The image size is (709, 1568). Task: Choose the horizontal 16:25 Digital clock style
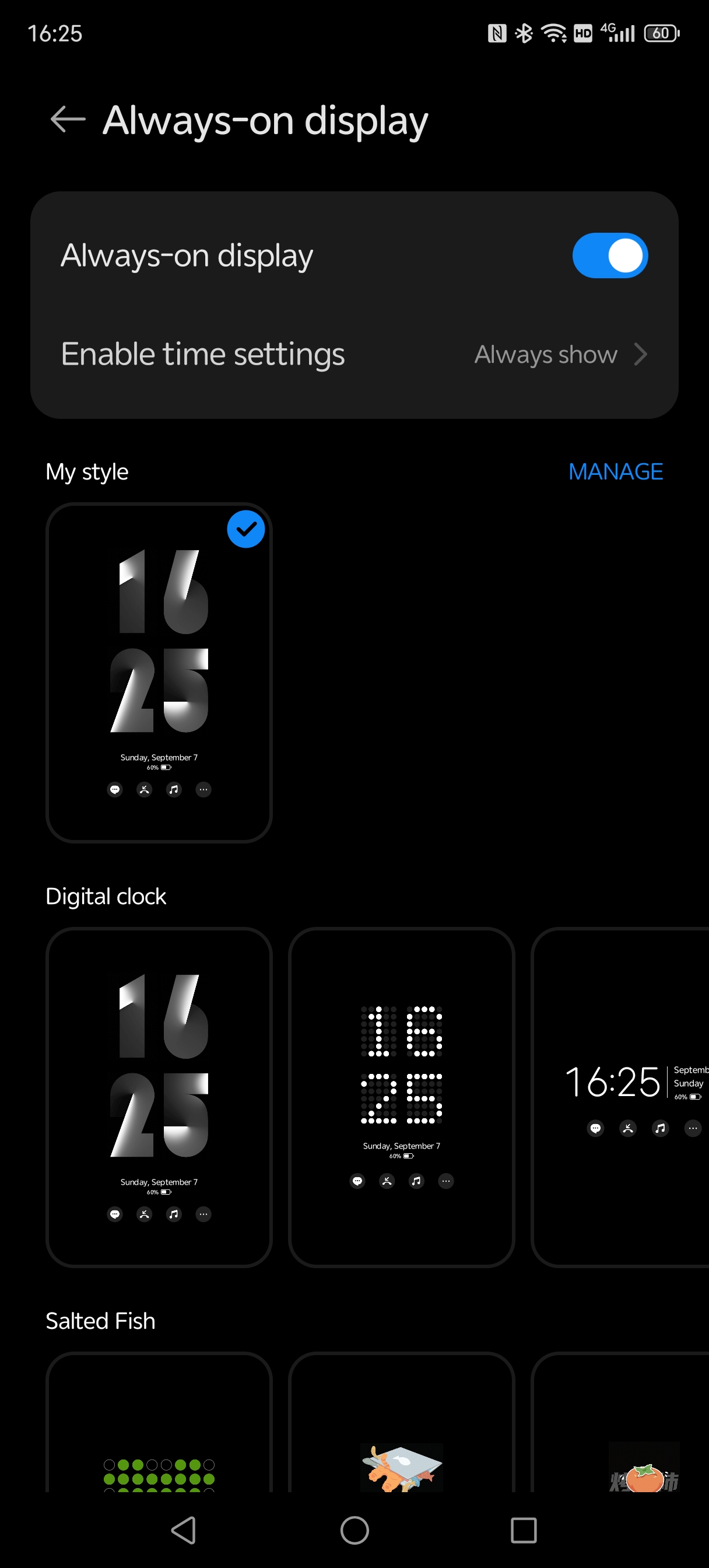pyautogui.click(x=621, y=1097)
